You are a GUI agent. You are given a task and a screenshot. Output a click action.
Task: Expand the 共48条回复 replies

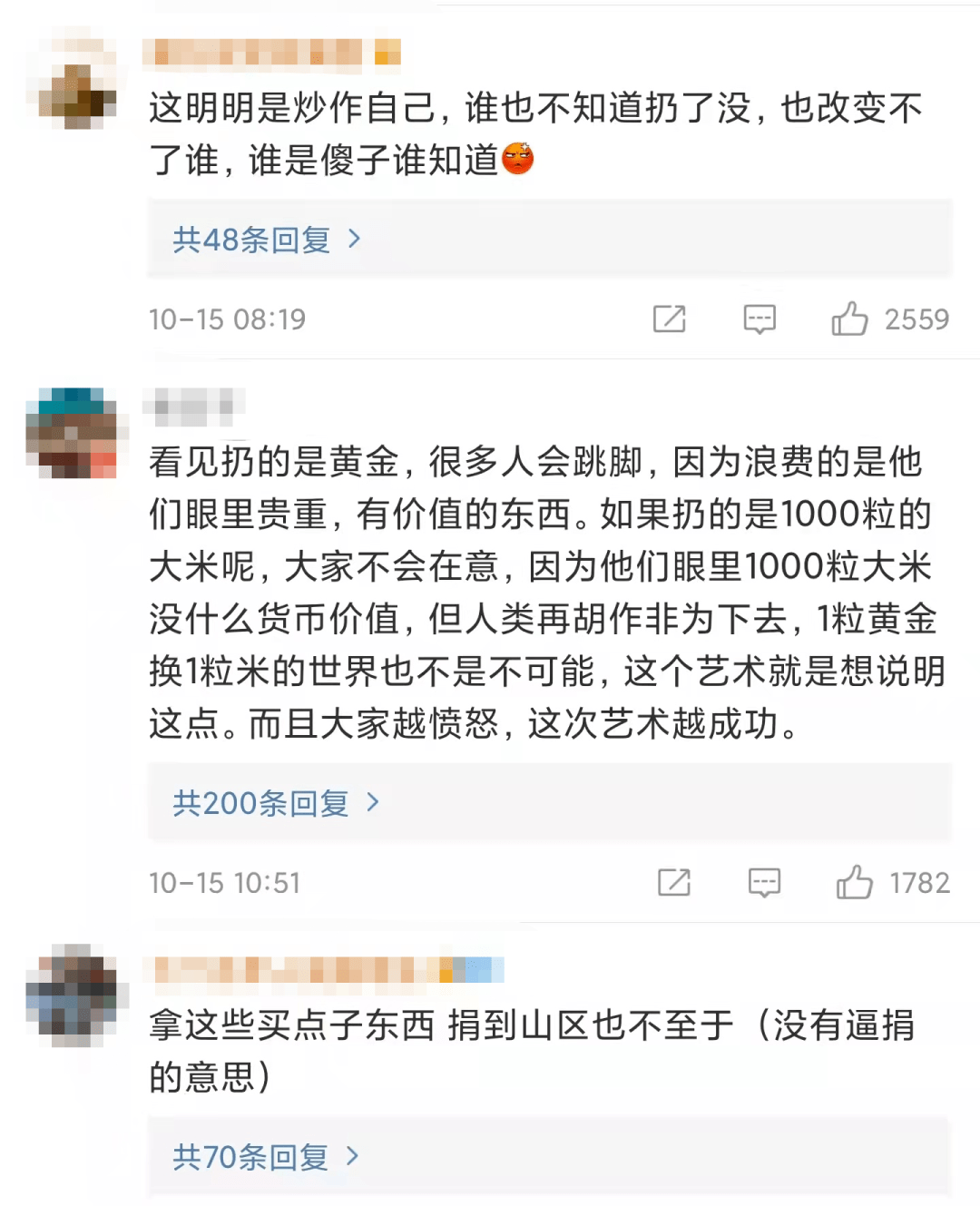(x=267, y=240)
